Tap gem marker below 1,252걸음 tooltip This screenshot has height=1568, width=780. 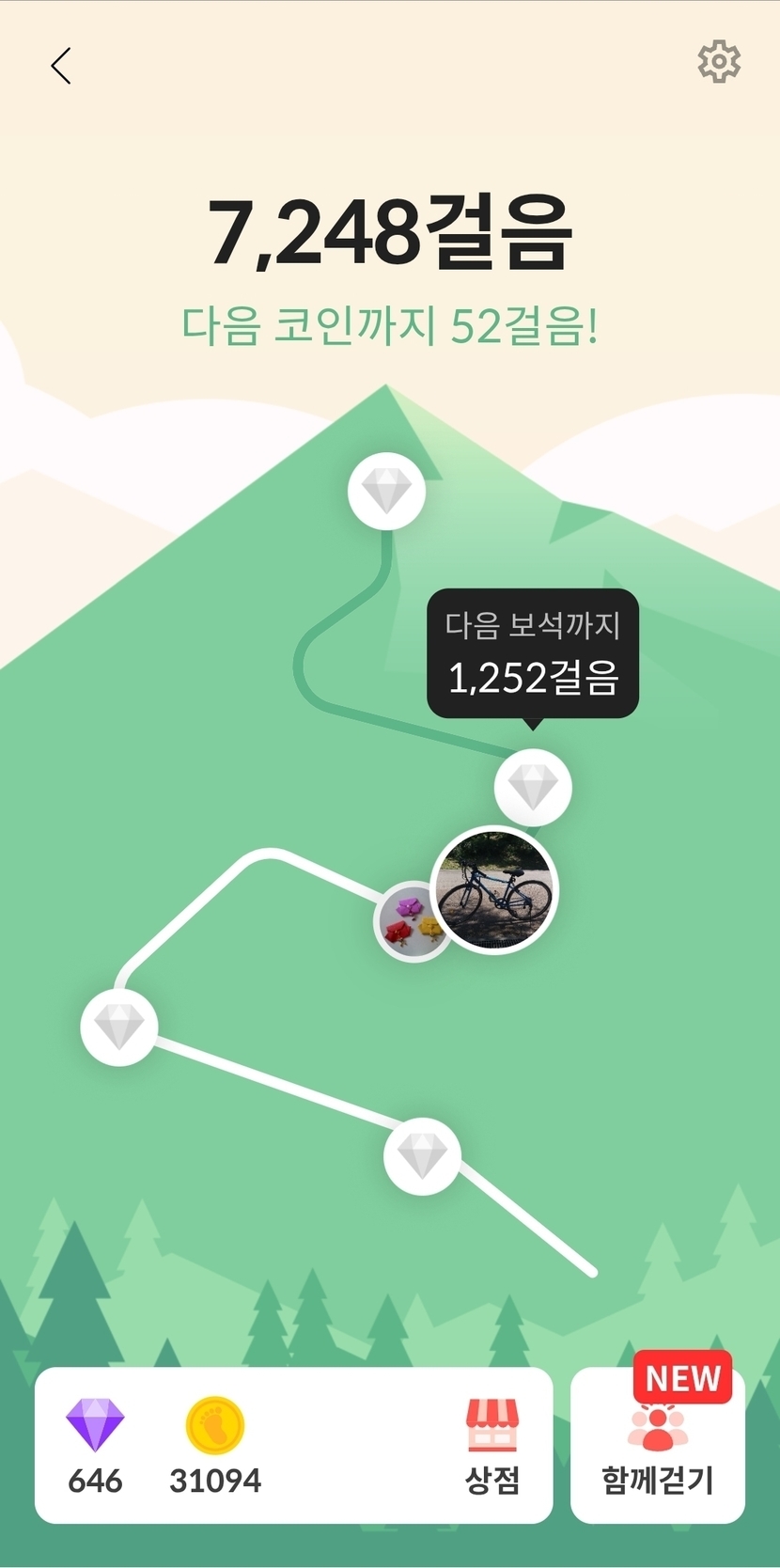pos(533,787)
